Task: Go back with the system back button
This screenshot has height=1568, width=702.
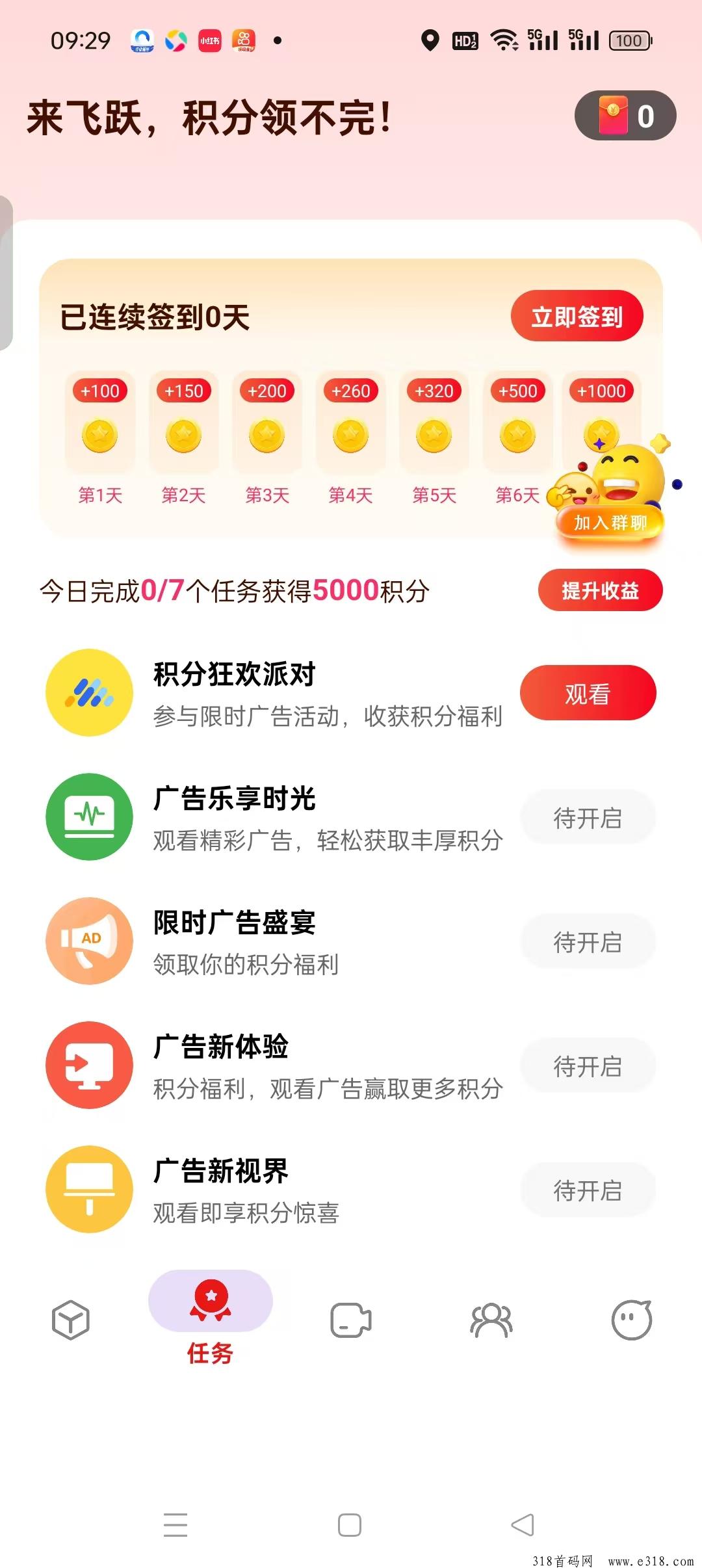Action: click(x=523, y=1524)
